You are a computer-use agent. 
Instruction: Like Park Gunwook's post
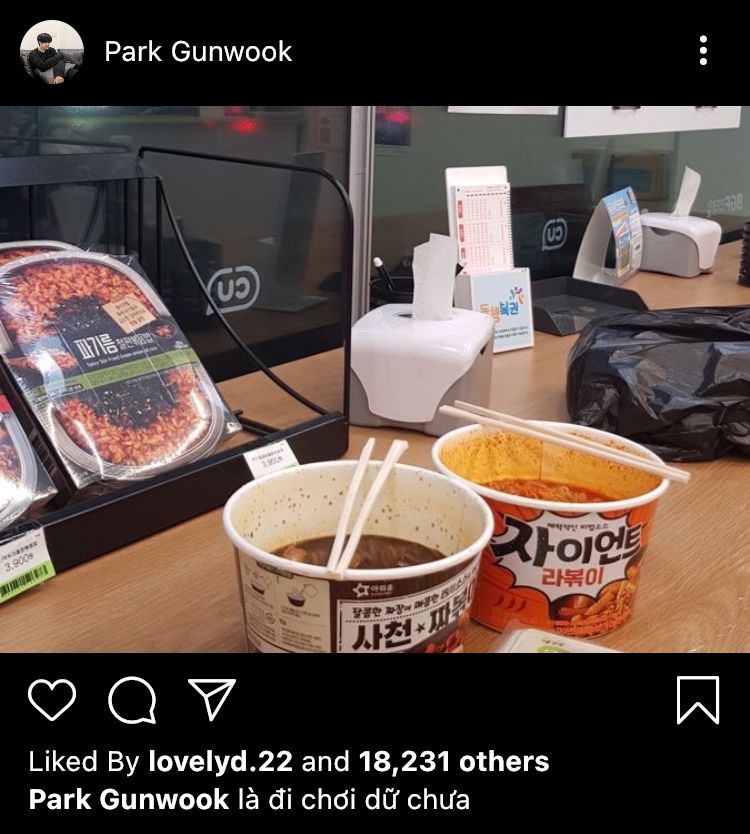(x=52, y=700)
